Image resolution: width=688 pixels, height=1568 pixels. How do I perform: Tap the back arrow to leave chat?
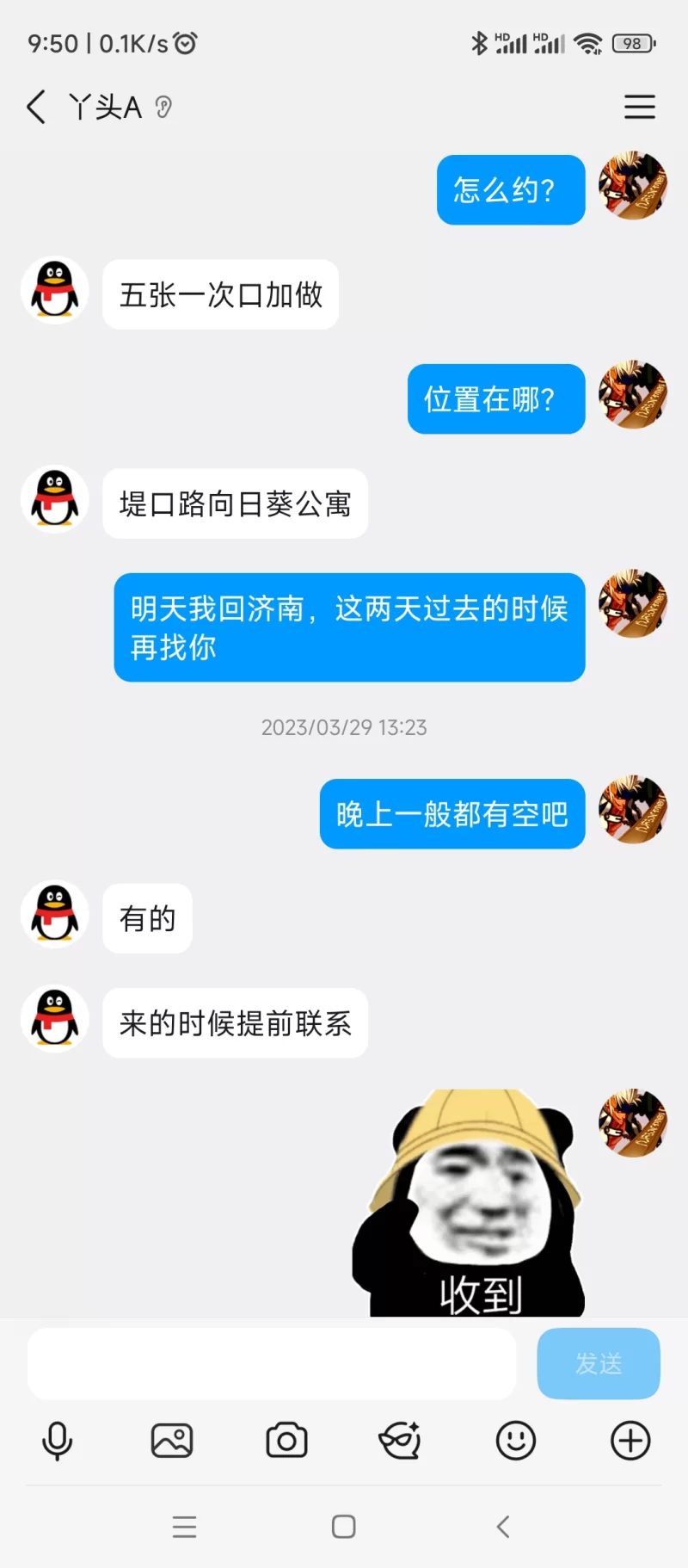click(x=34, y=107)
